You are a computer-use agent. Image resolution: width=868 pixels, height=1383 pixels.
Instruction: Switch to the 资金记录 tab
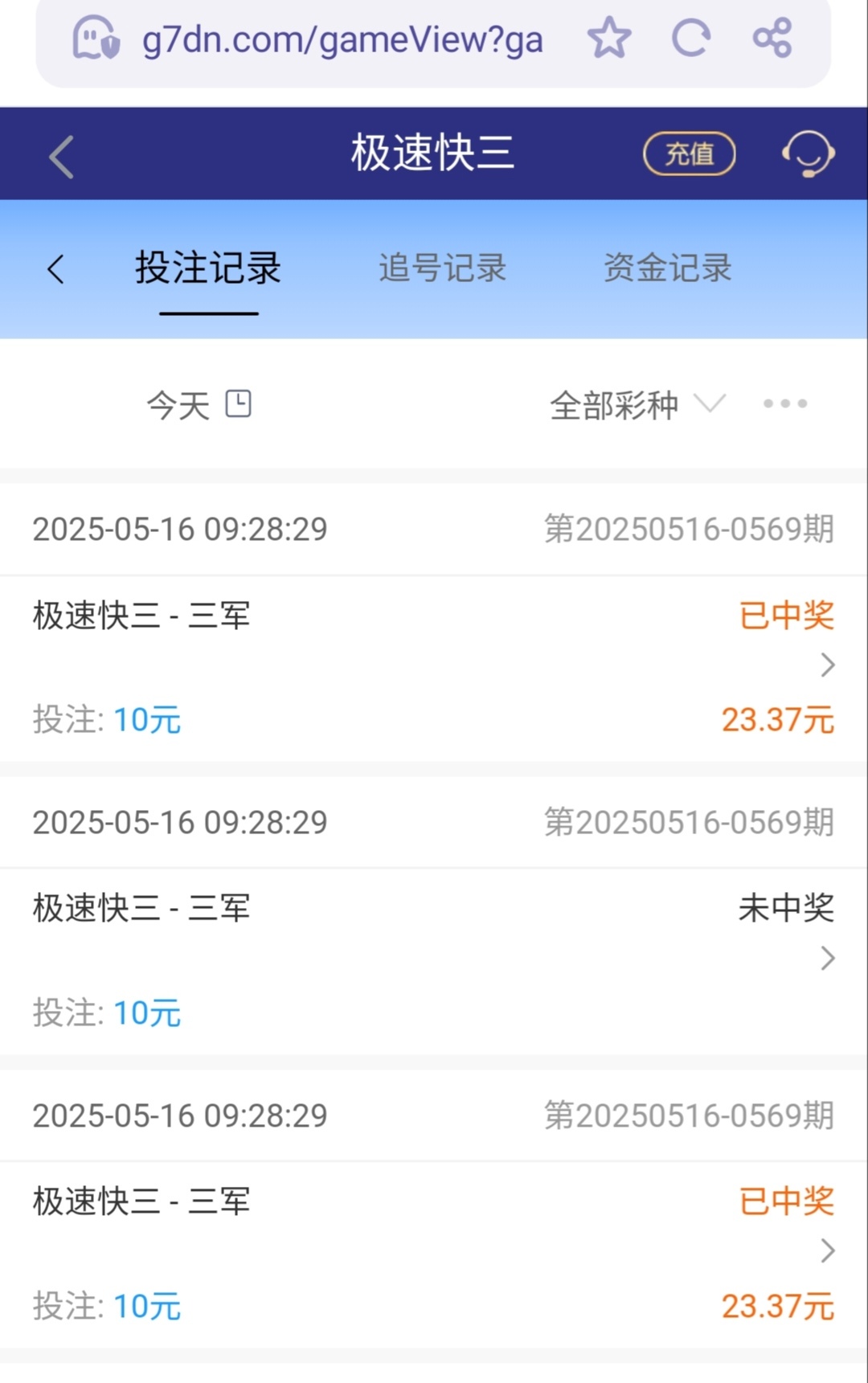pos(667,268)
